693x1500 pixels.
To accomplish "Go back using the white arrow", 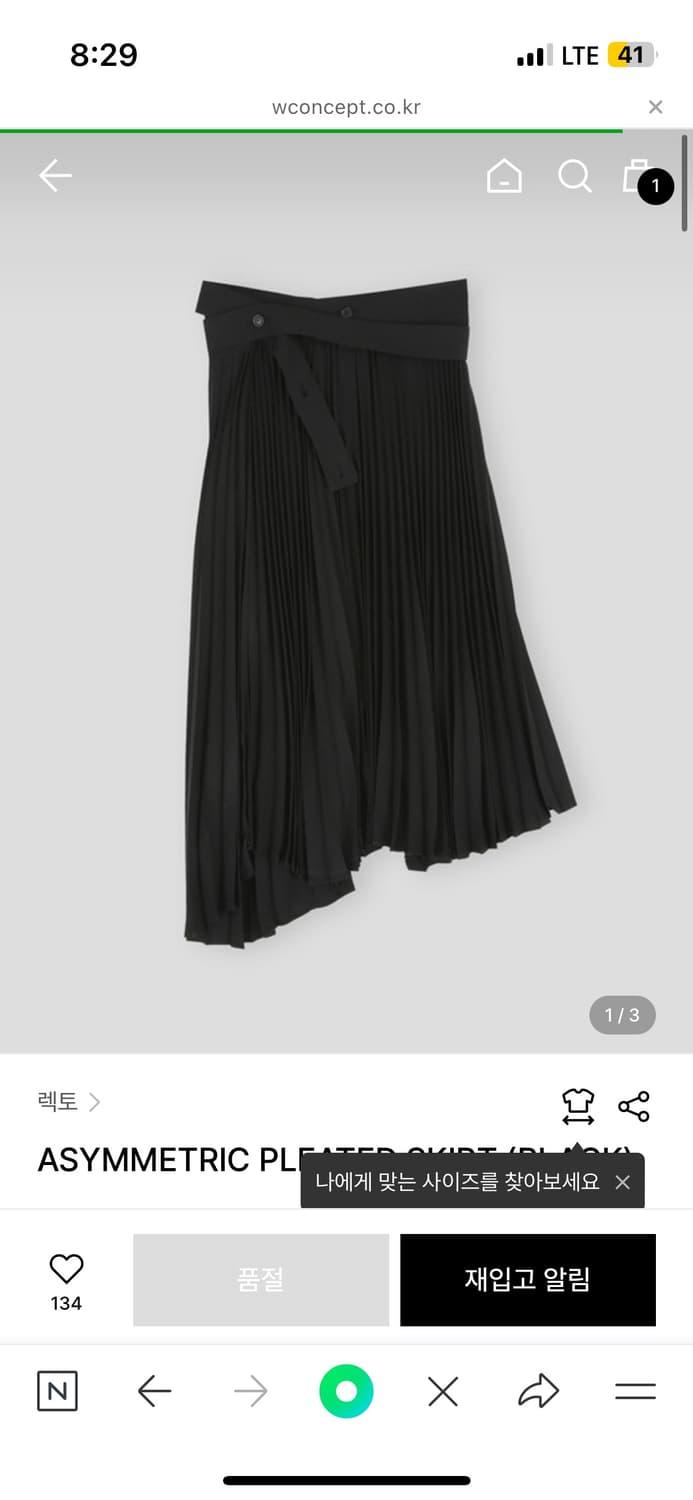I will (56, 177).
